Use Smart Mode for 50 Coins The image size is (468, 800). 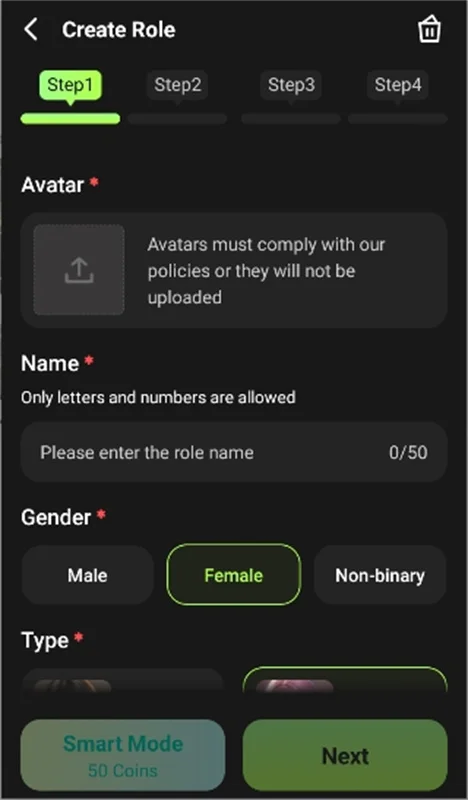point(123,755)
